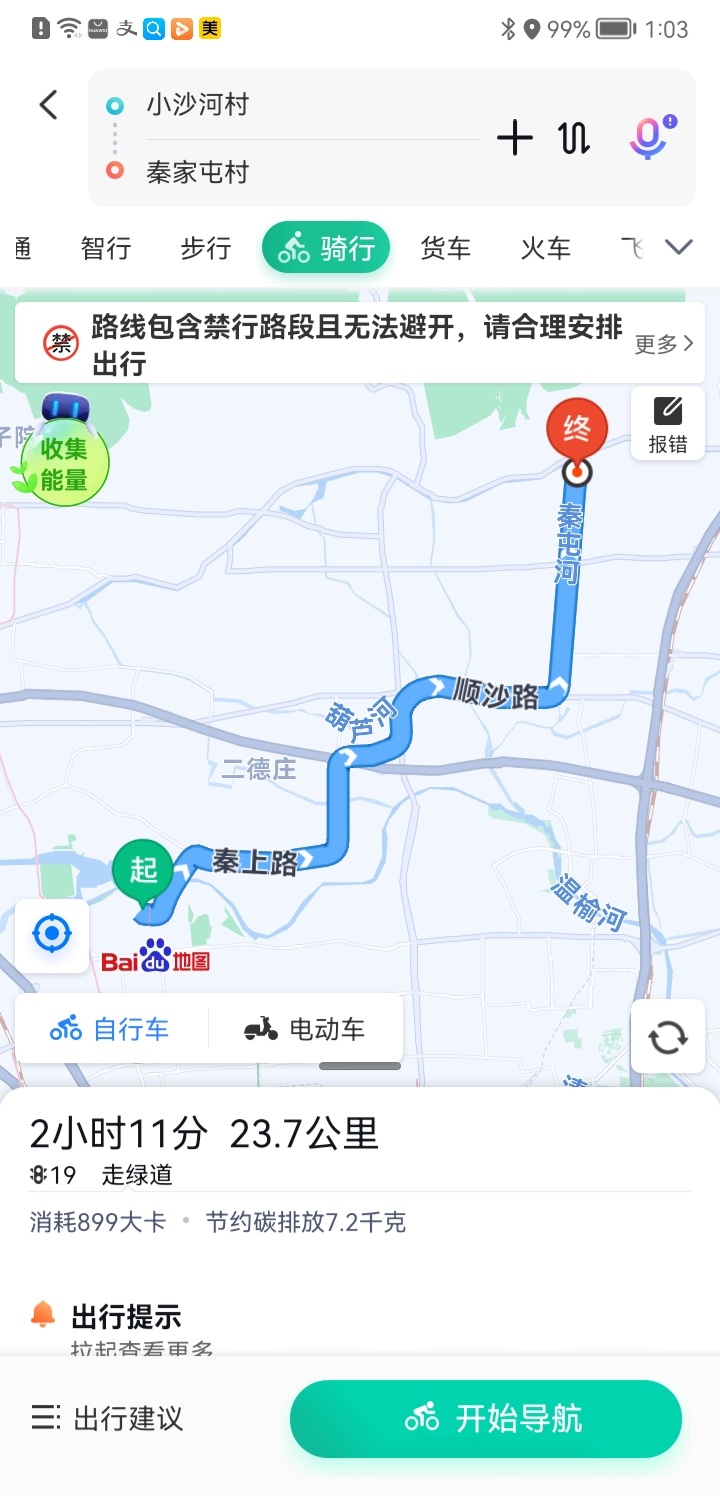Start navigation with 开始导航
Screen dimensions: 720x1496
[x=486, y=1418]
